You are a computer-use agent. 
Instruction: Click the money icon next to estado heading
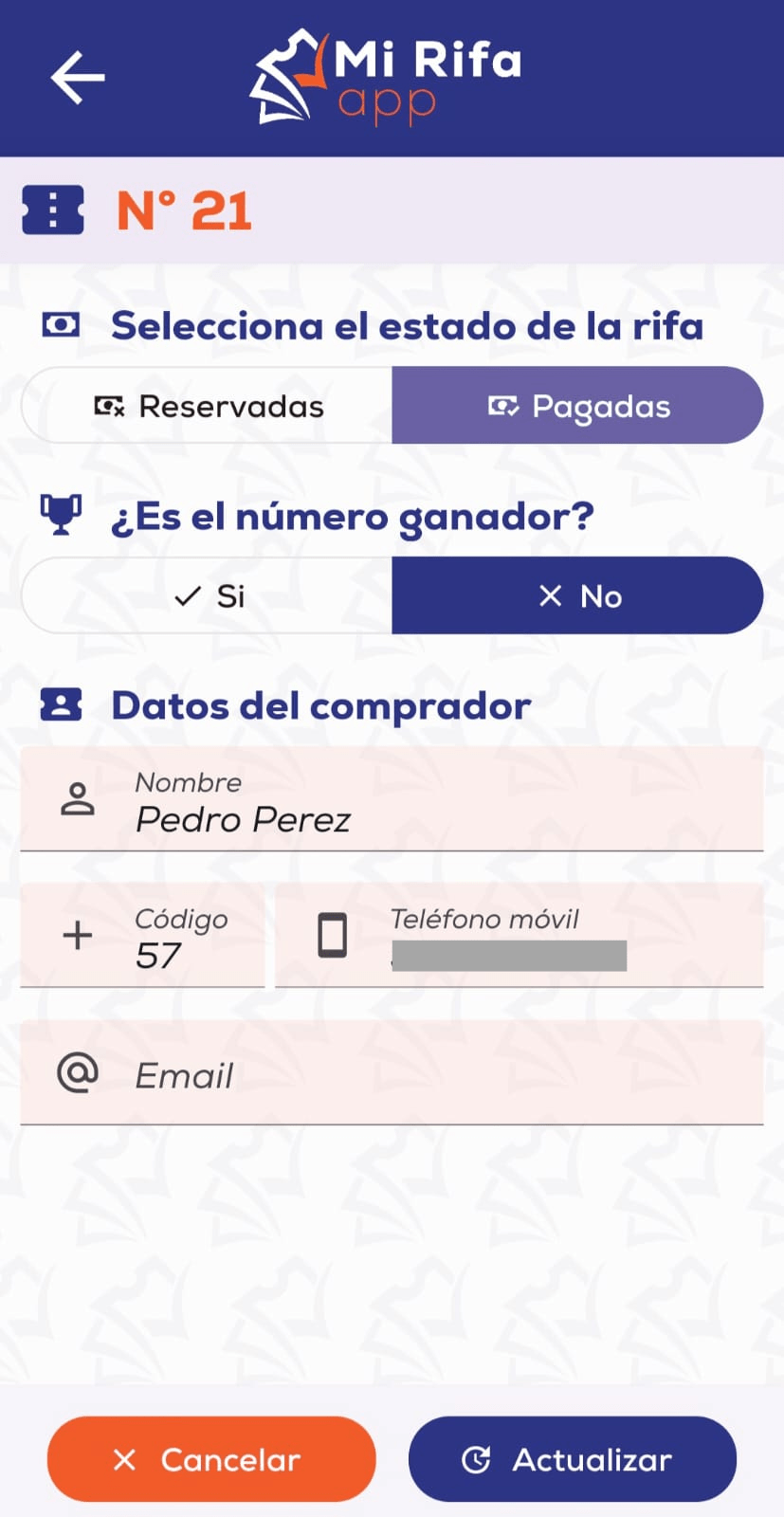click(61, 324)
